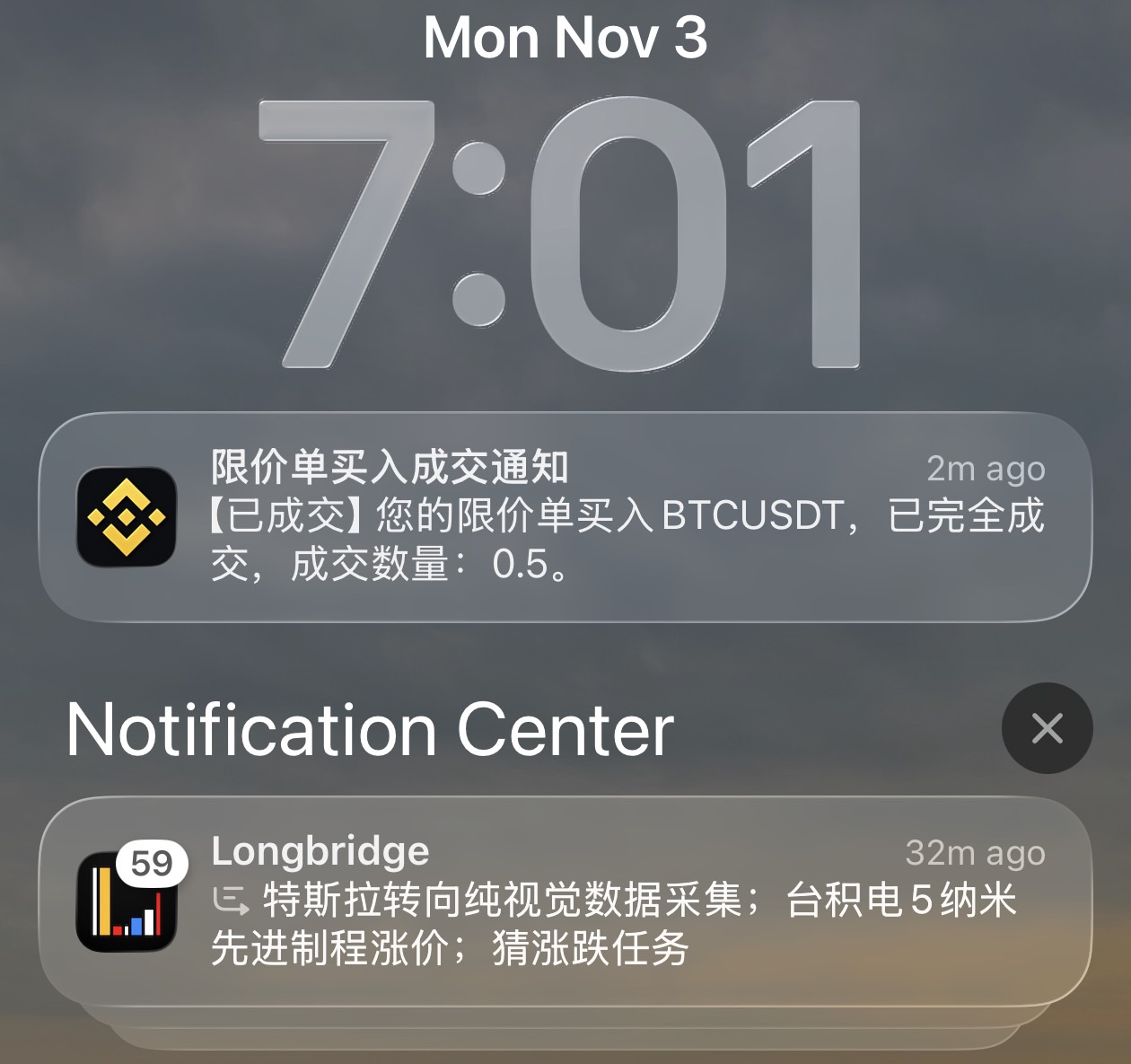1131x1064 pixels.
Task: Expand the Longbridge notification stack
Action: click(565, 901)
